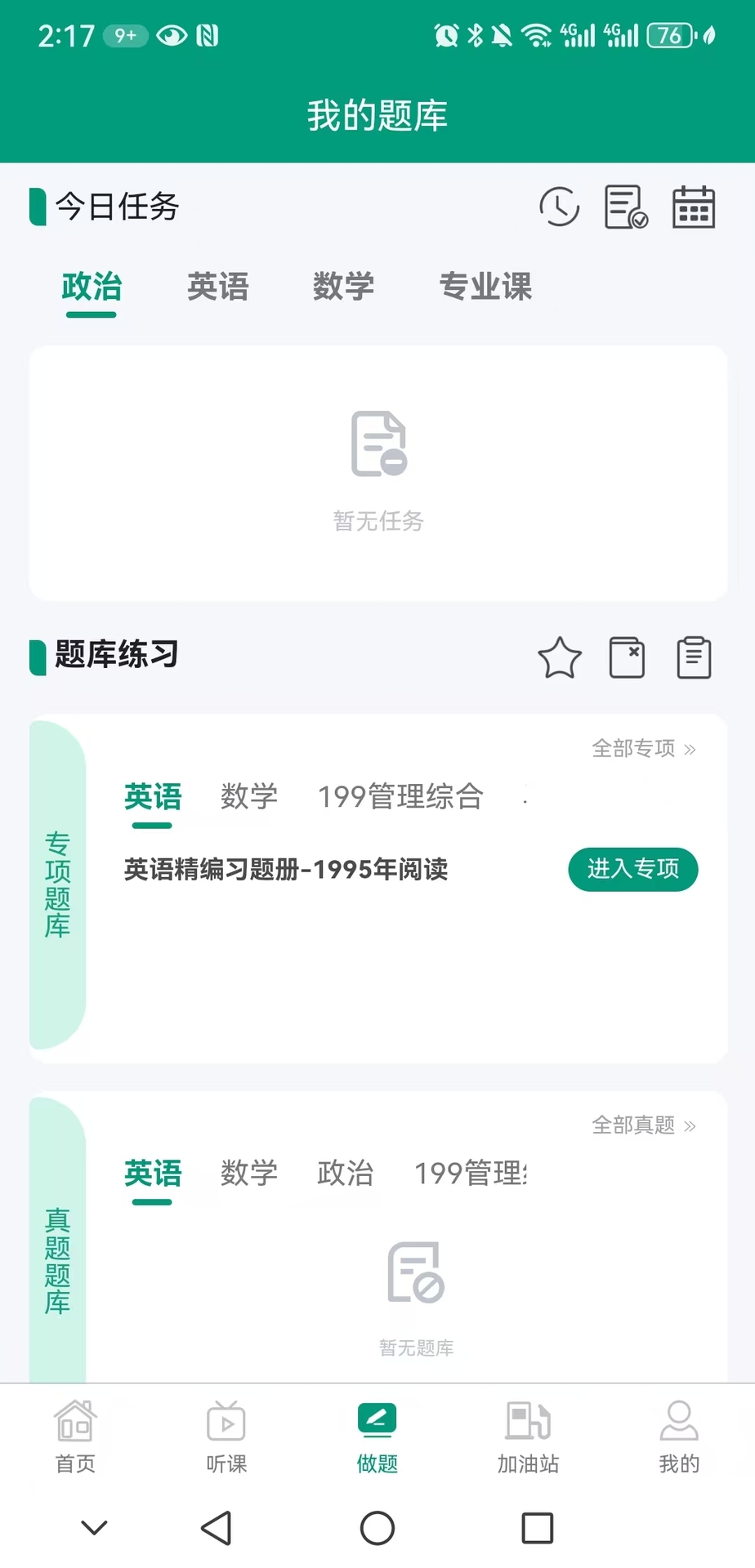Select the 数学 tab in 专项题库
755x1568 pixels.
click(x=248, y=797)
